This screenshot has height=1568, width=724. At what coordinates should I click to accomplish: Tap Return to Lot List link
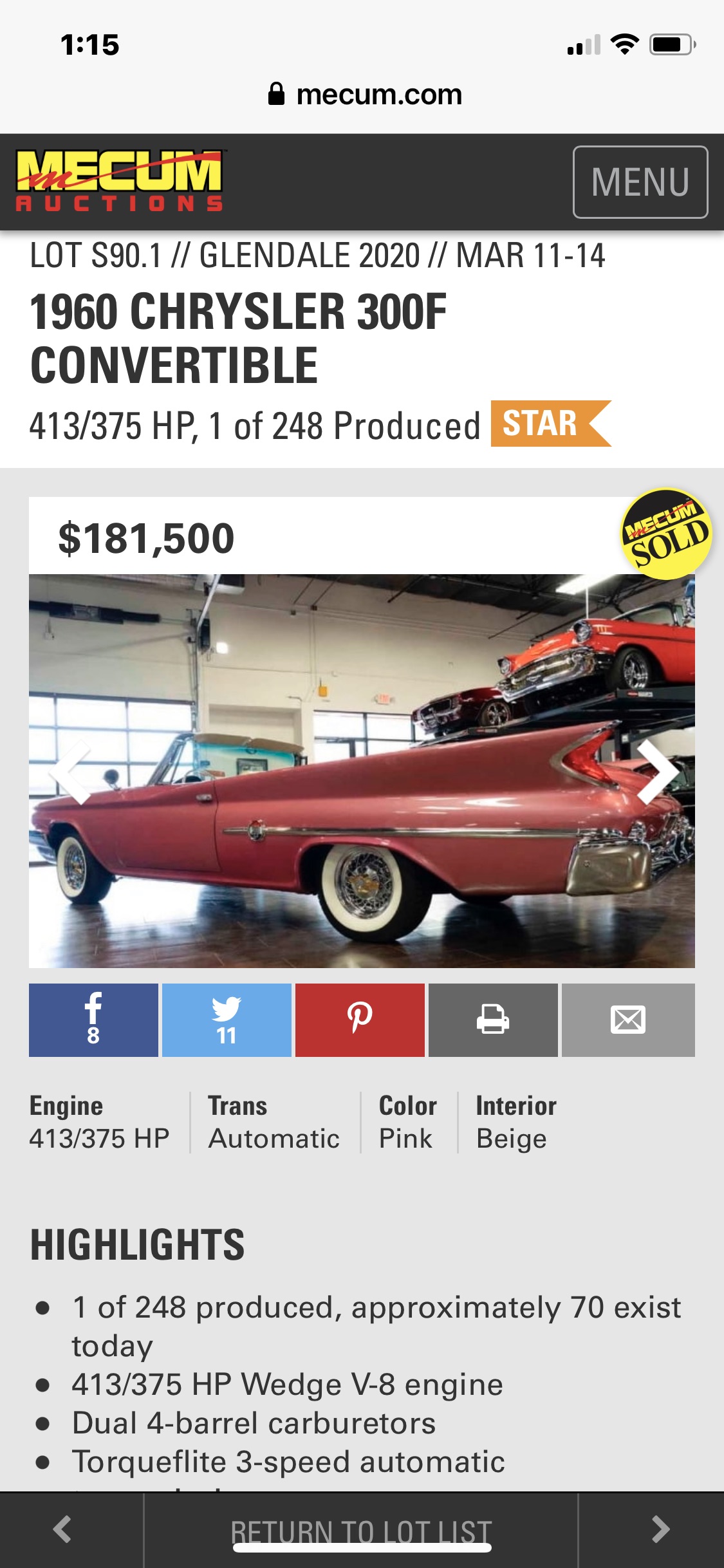pos(361,1531)
